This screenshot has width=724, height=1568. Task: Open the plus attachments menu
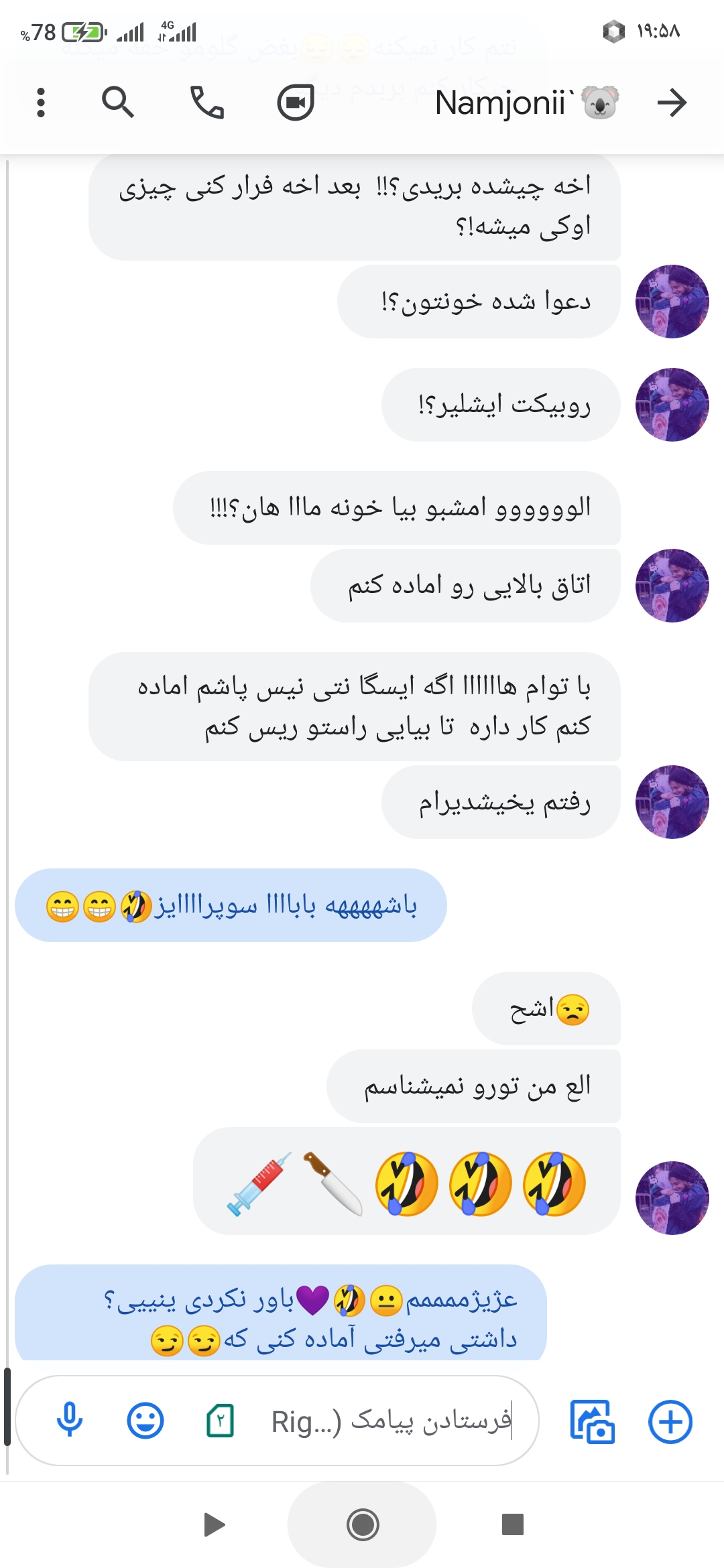tap(670, 1421)
